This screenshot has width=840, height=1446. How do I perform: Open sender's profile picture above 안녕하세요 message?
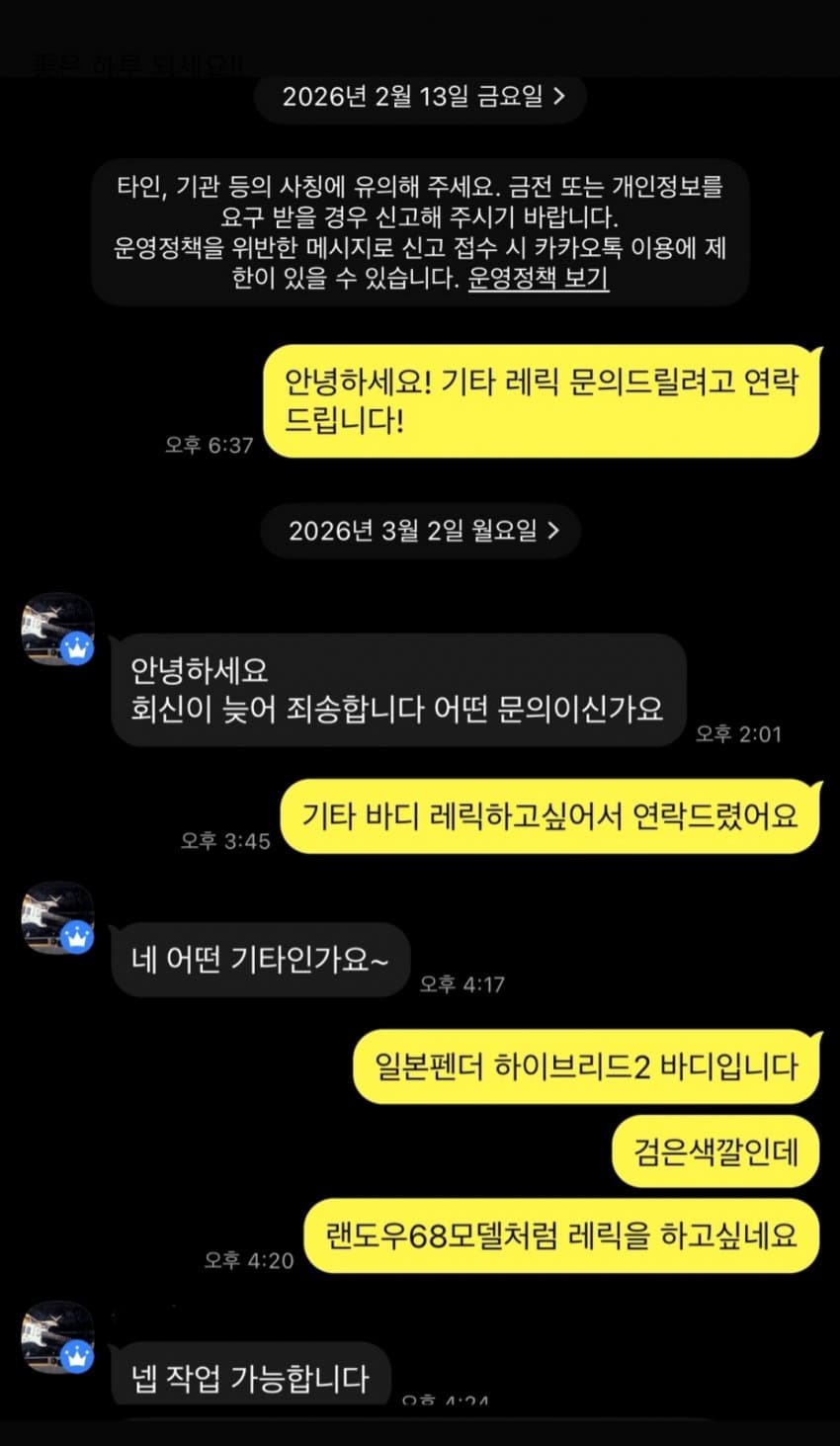point(57,629)
